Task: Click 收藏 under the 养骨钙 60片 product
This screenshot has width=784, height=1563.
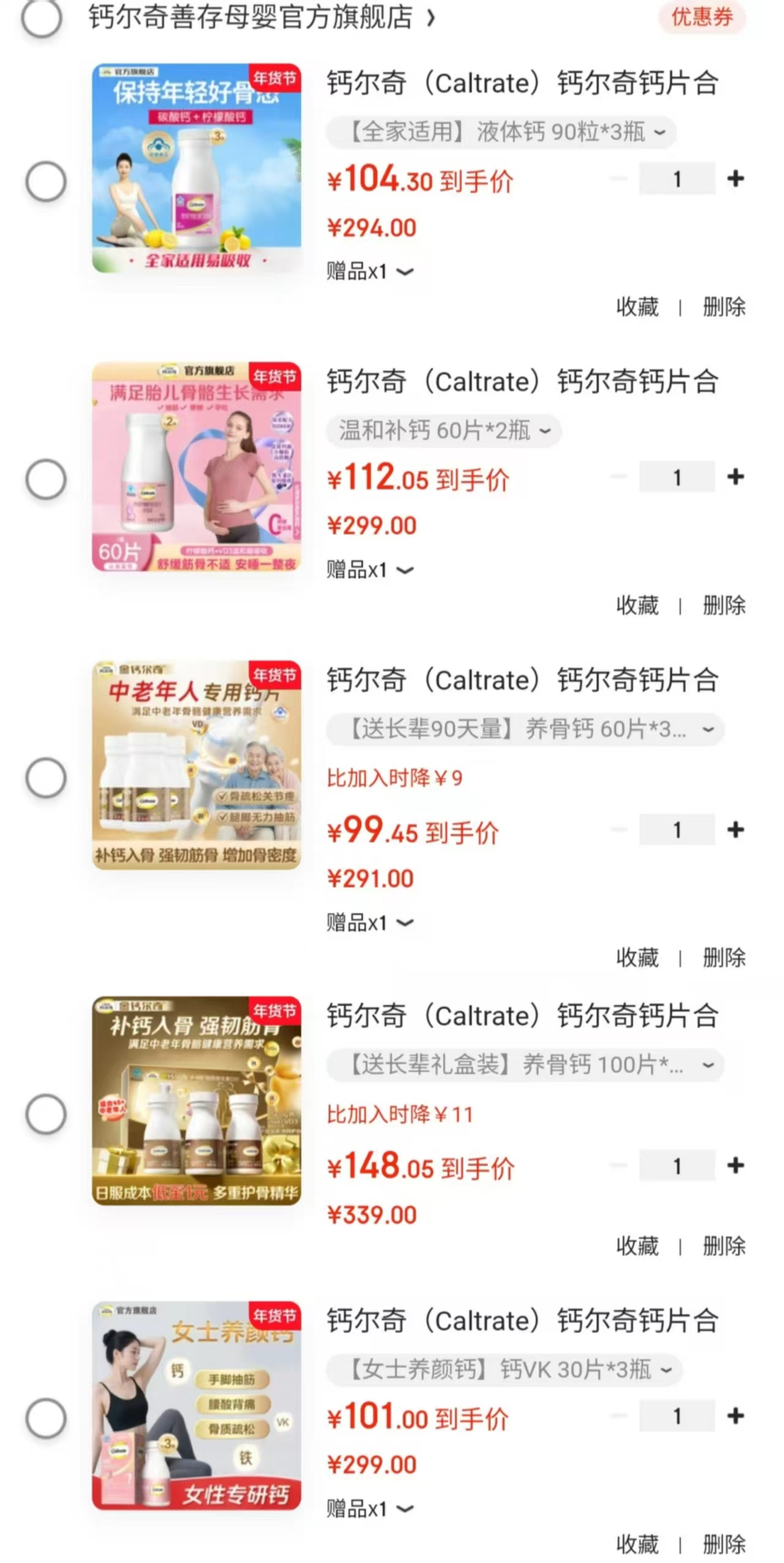Action: (637, 958)
